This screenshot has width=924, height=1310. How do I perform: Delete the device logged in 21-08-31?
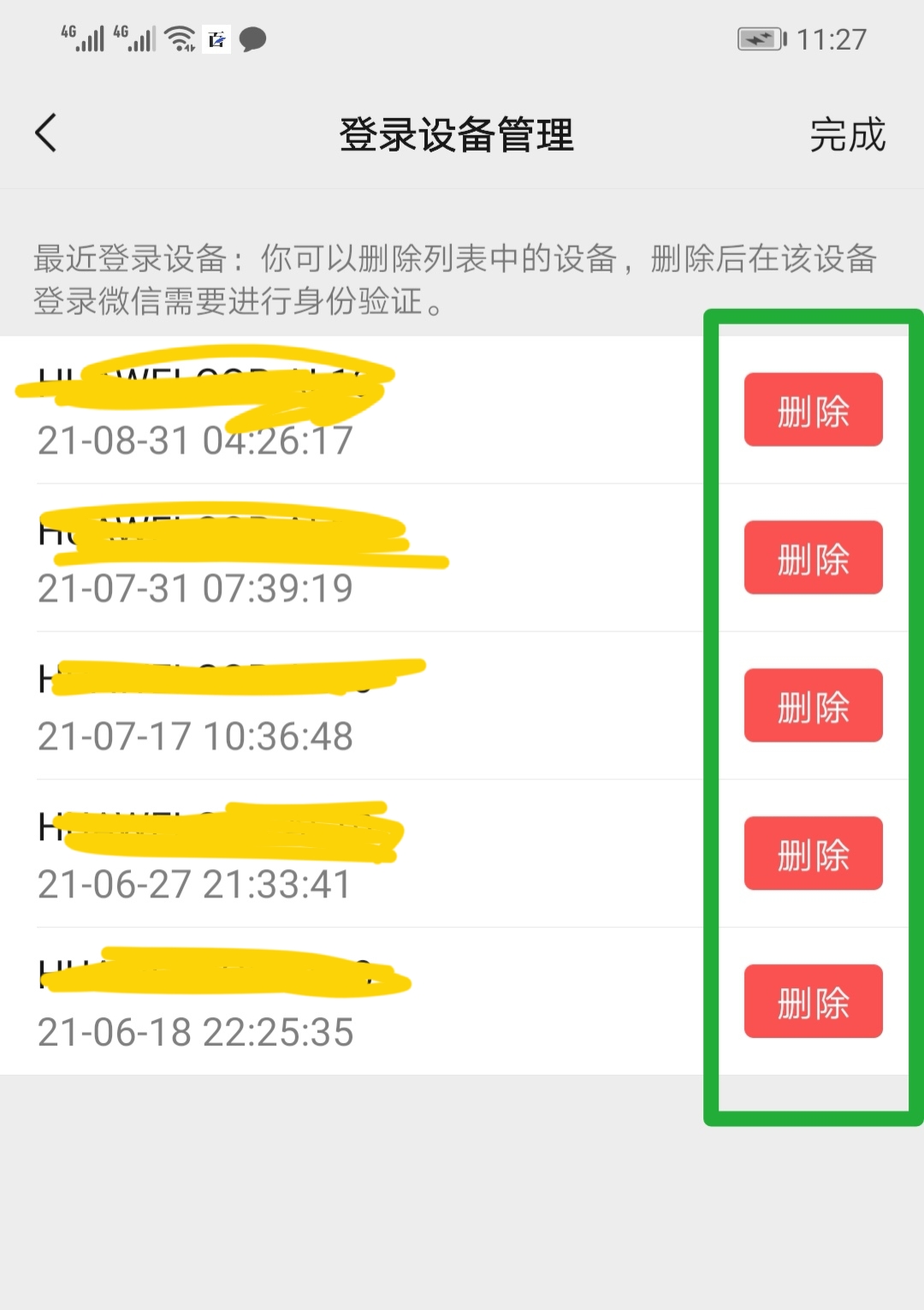(813, 410)
